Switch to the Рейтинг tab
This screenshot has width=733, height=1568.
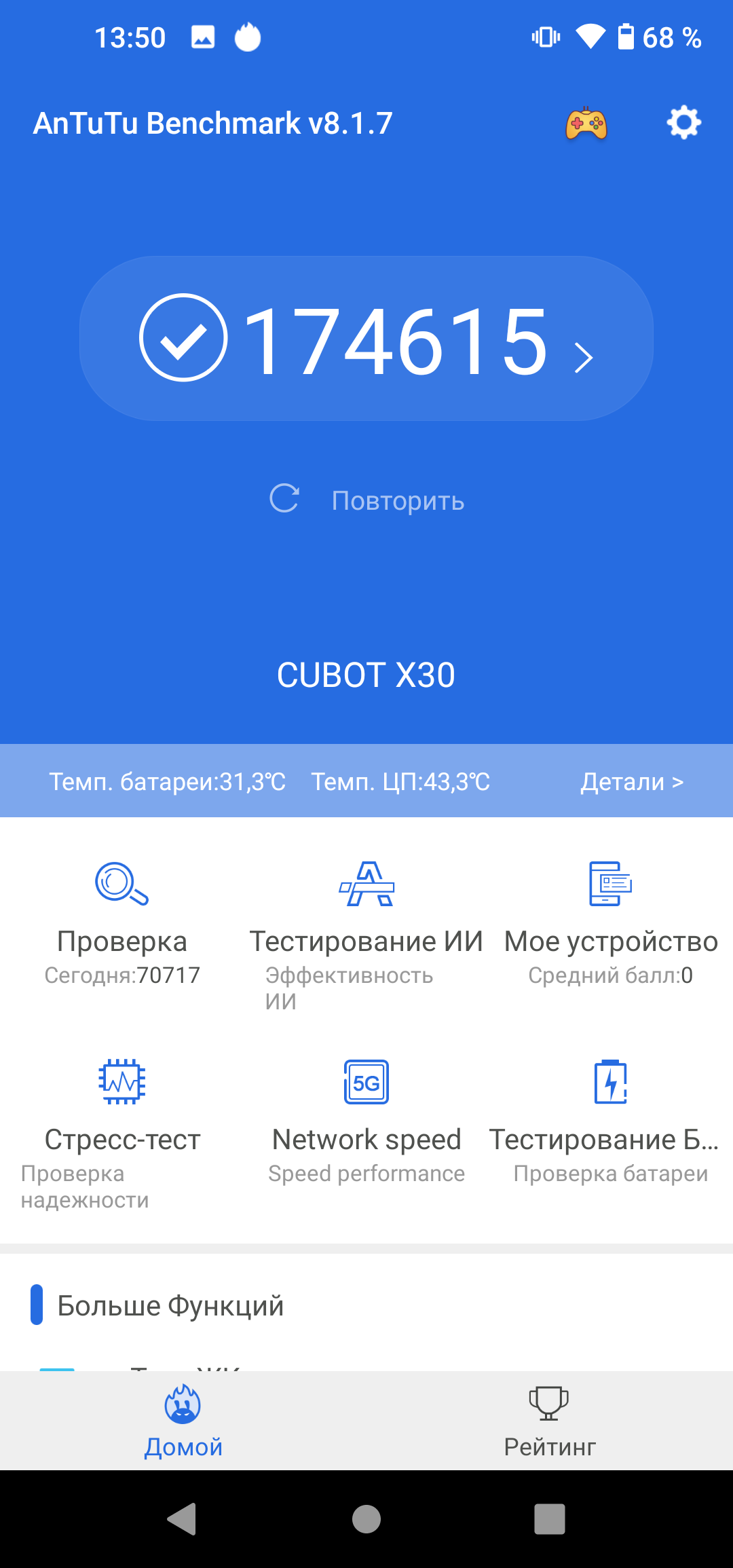[x=550, y=1421]
